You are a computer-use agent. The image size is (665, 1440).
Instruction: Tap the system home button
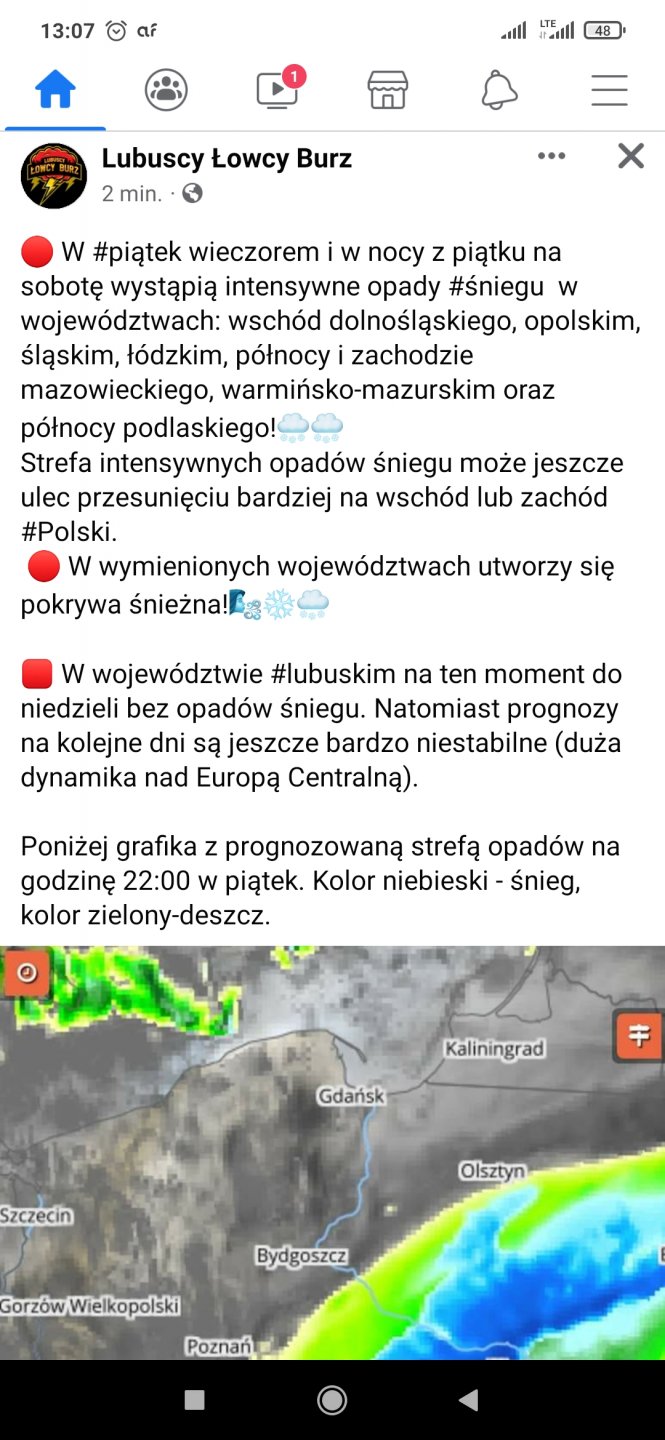pos(332,1400)
